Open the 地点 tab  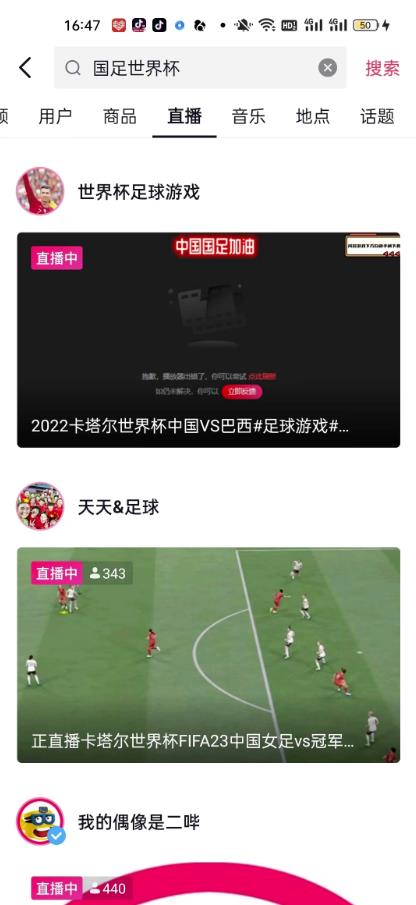point(313,116)
